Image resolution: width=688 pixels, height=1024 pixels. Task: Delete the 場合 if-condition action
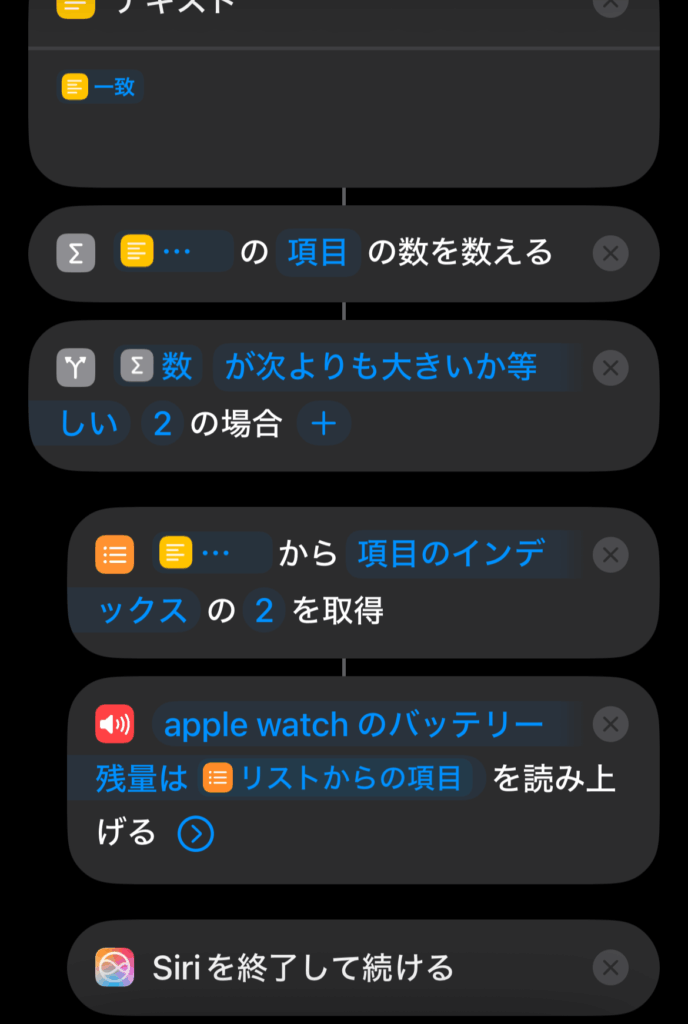pyautogui.click(x=610, y=368)
